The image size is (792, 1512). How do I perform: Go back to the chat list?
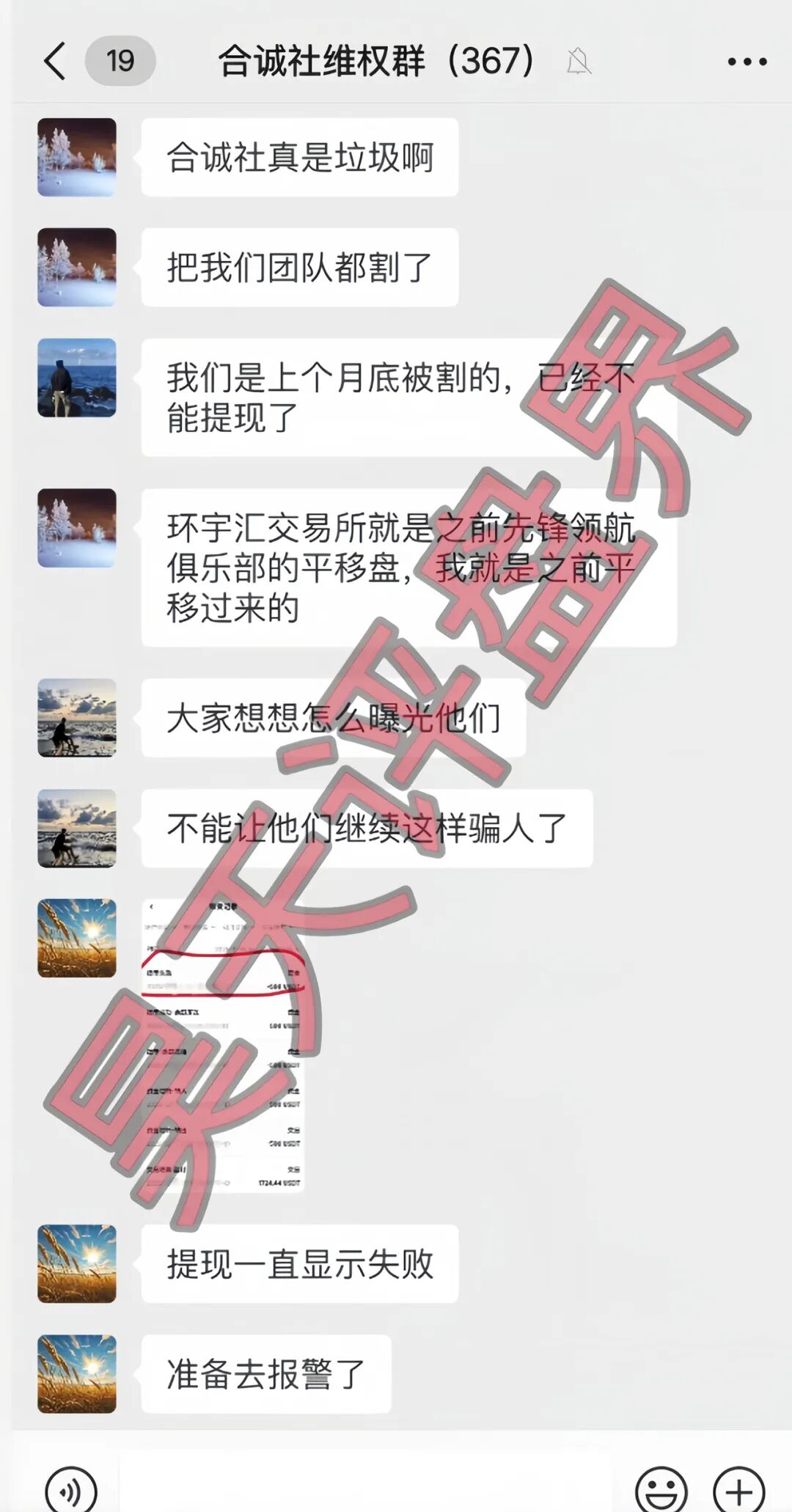pyautogui.click(x=56, y=61)
